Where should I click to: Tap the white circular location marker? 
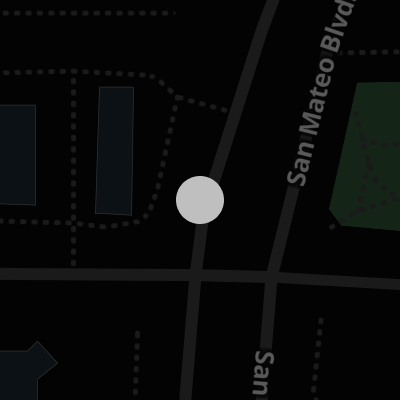pyautogui.click(x=200, y=200)
